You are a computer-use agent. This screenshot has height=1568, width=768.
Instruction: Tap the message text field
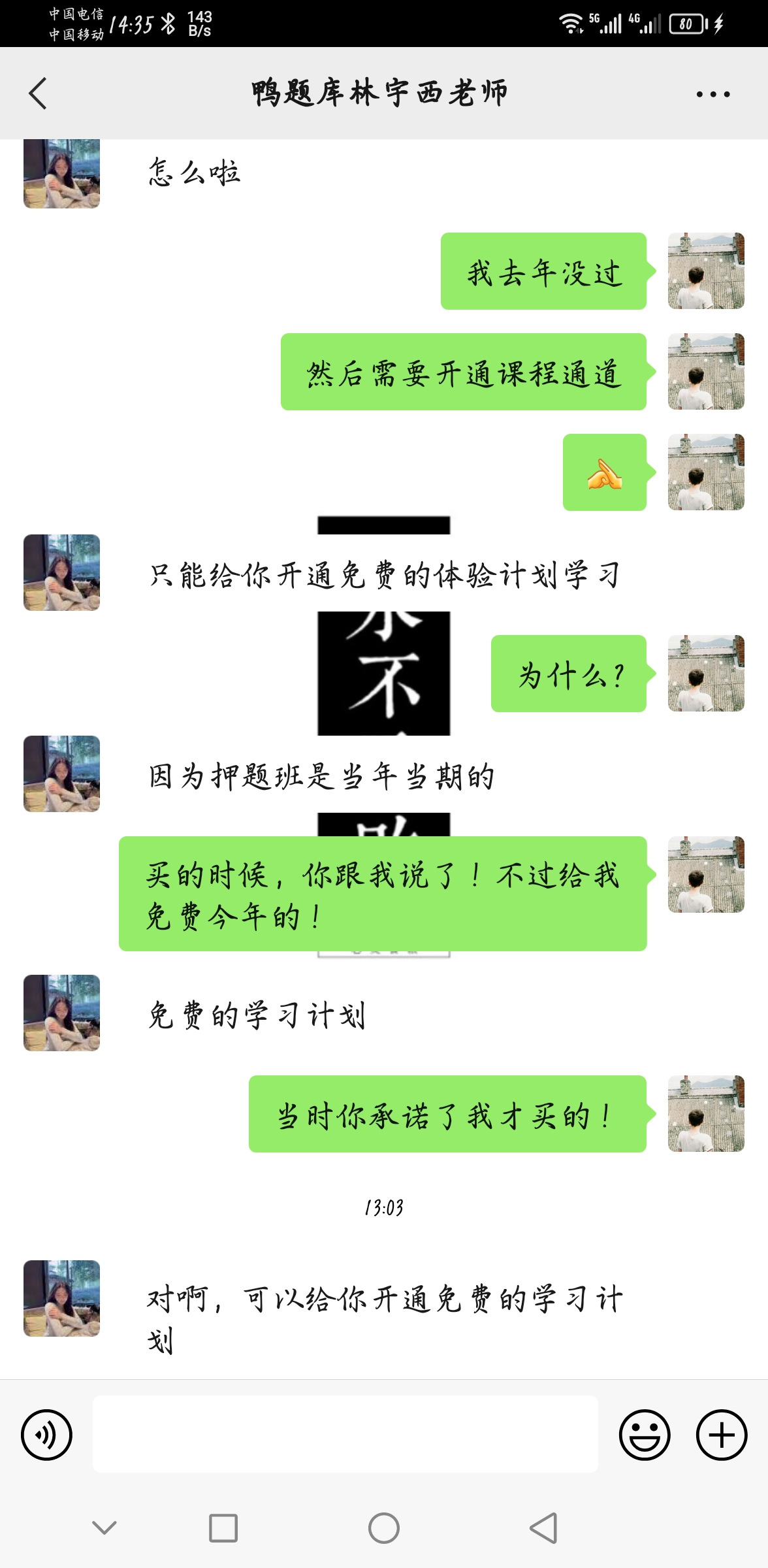pyautogui.click(x=345, y=1434)
